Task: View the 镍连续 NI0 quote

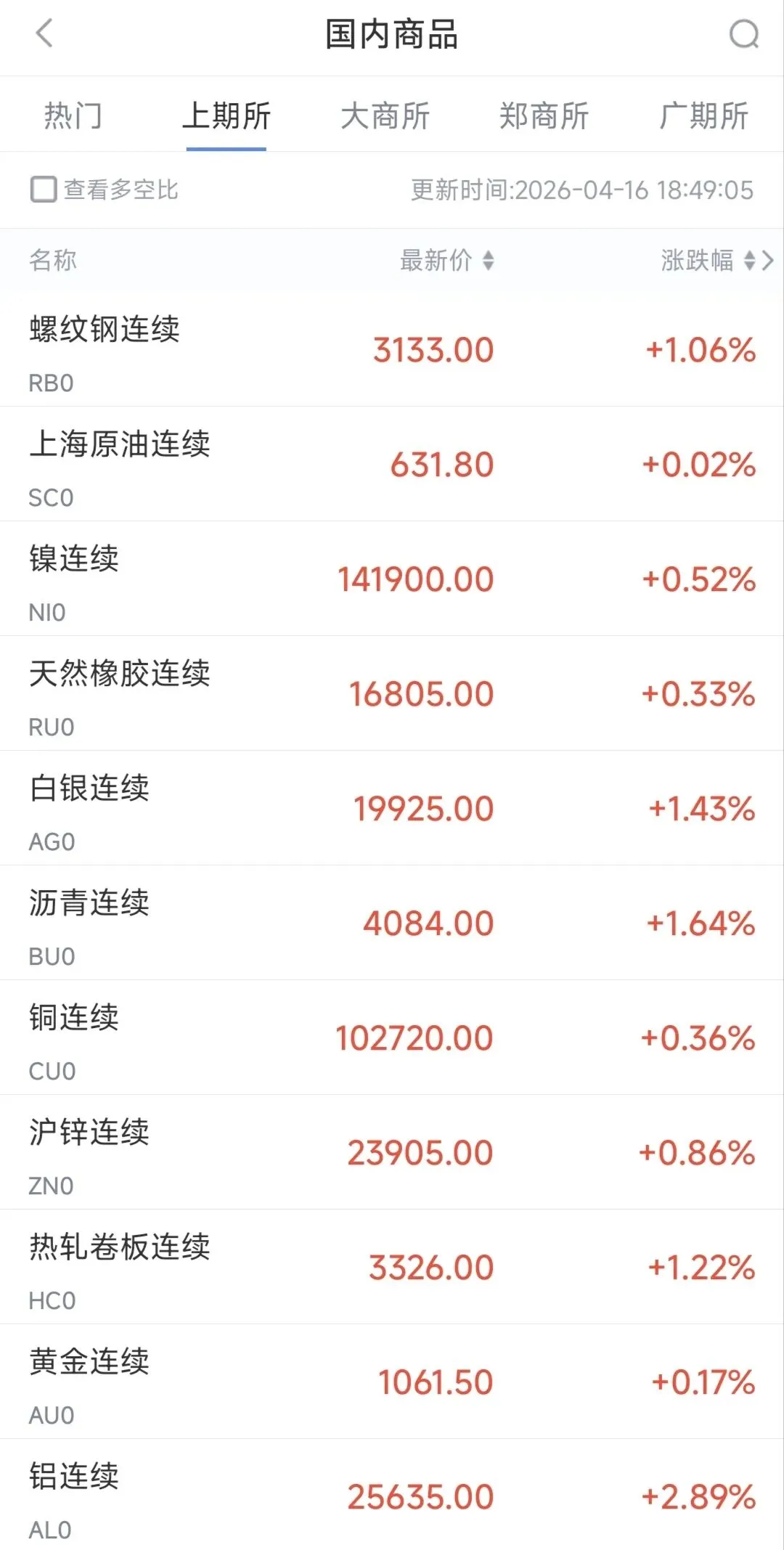Action: point(392,579)
